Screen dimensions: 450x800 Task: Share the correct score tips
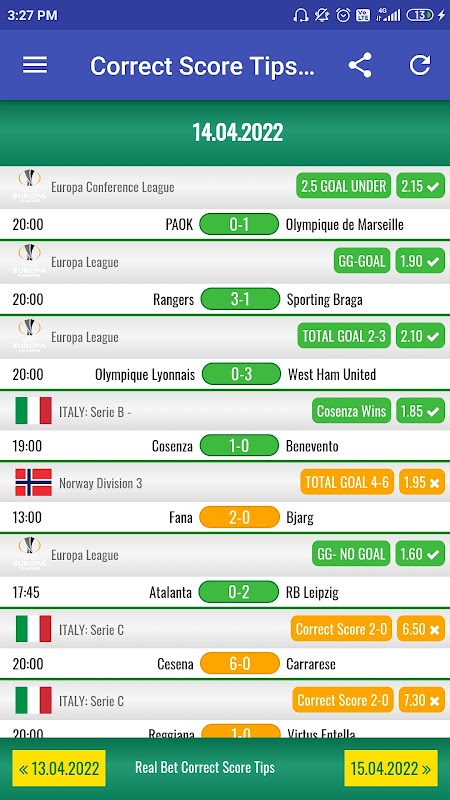coord(360,65)
